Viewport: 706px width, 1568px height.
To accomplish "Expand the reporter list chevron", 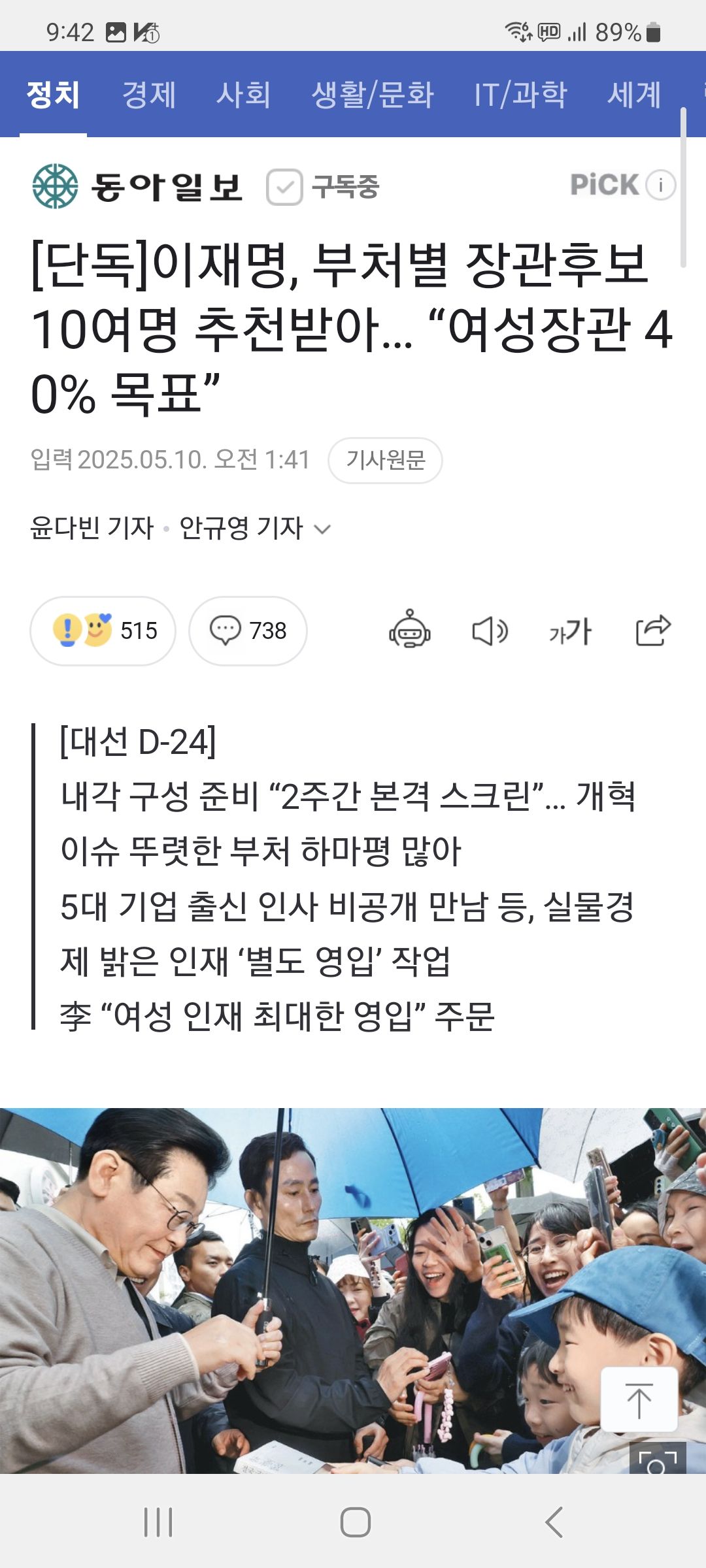I will coord(322,529).
